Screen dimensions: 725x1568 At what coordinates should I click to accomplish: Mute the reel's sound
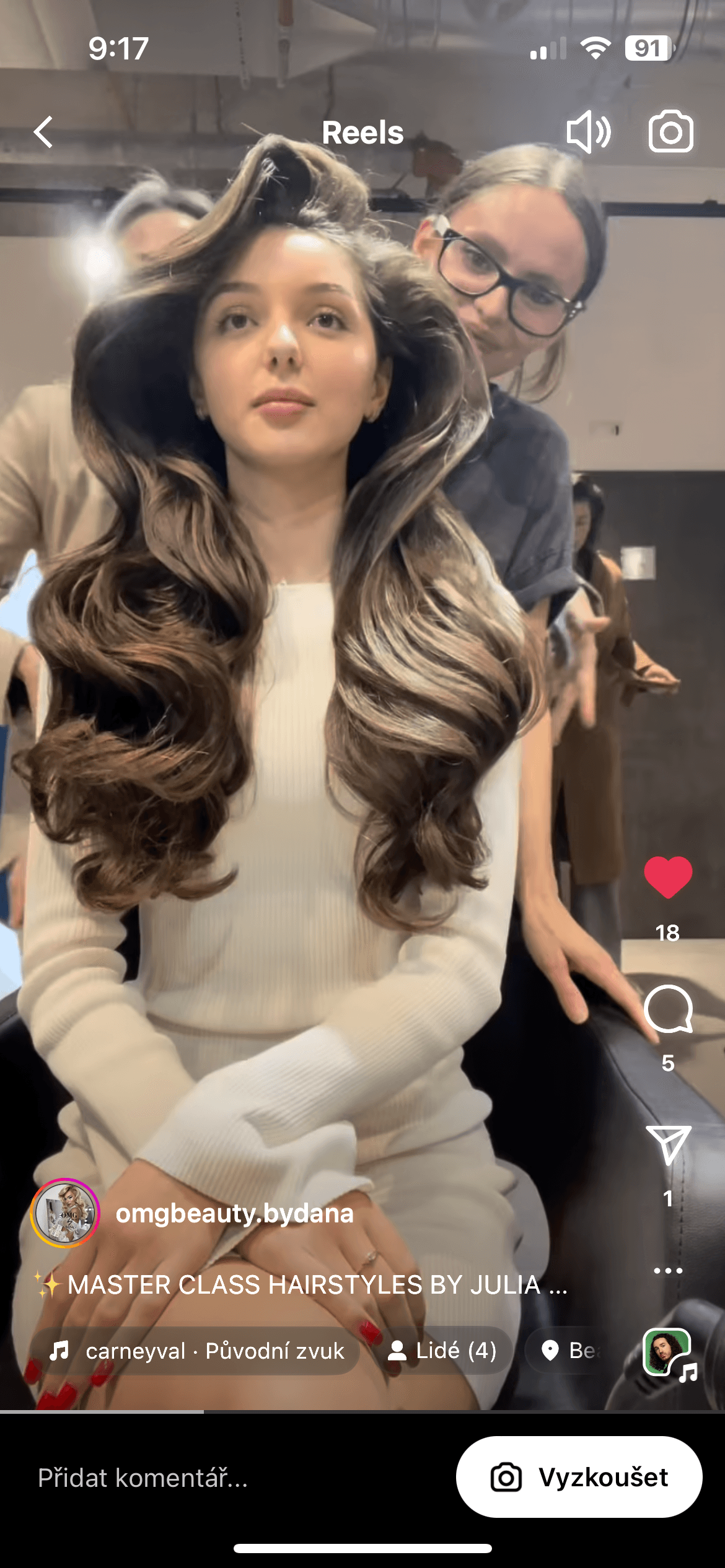[588, 132]
